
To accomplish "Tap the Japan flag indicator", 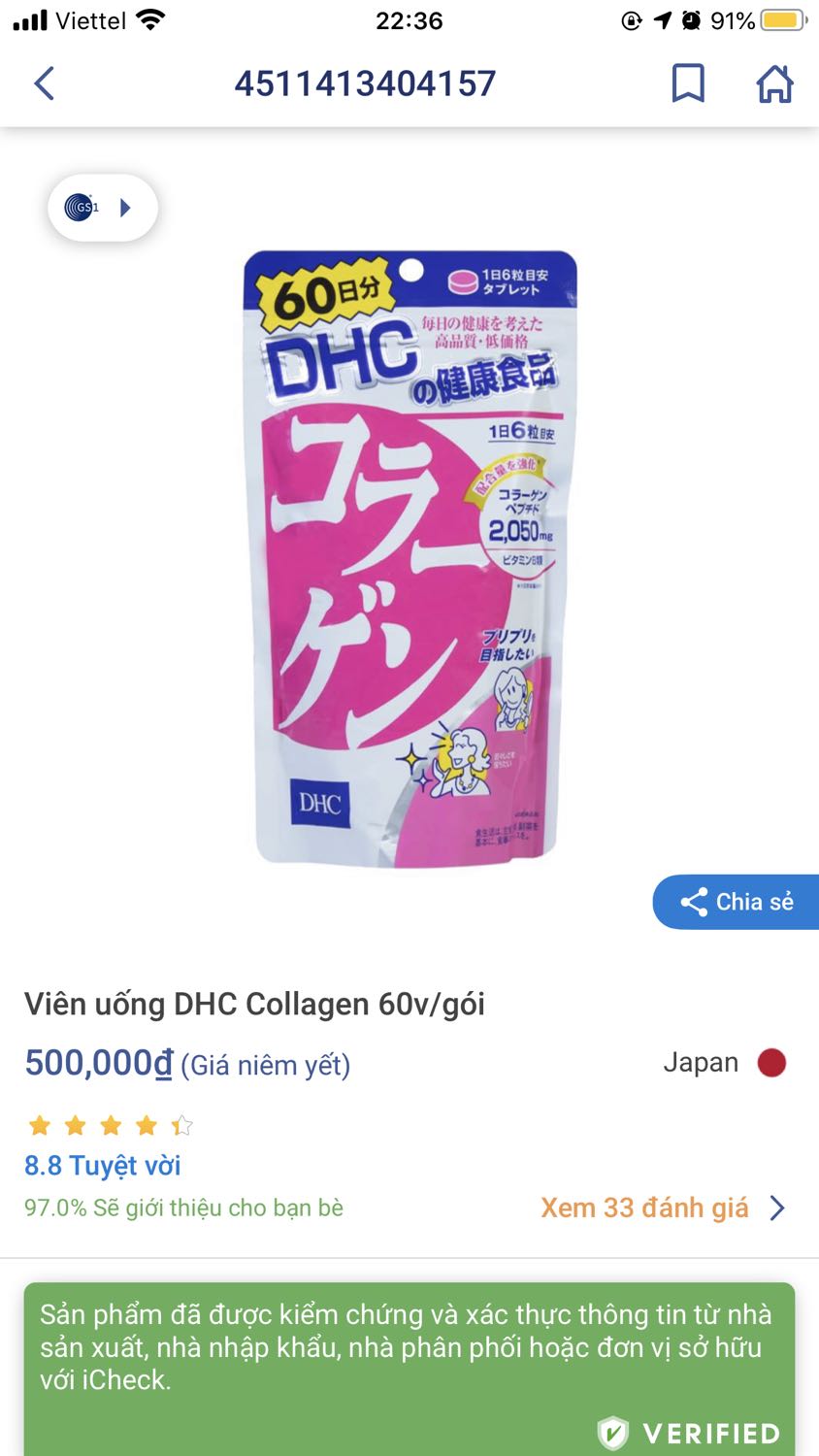I will click(x=771, y=1063).
